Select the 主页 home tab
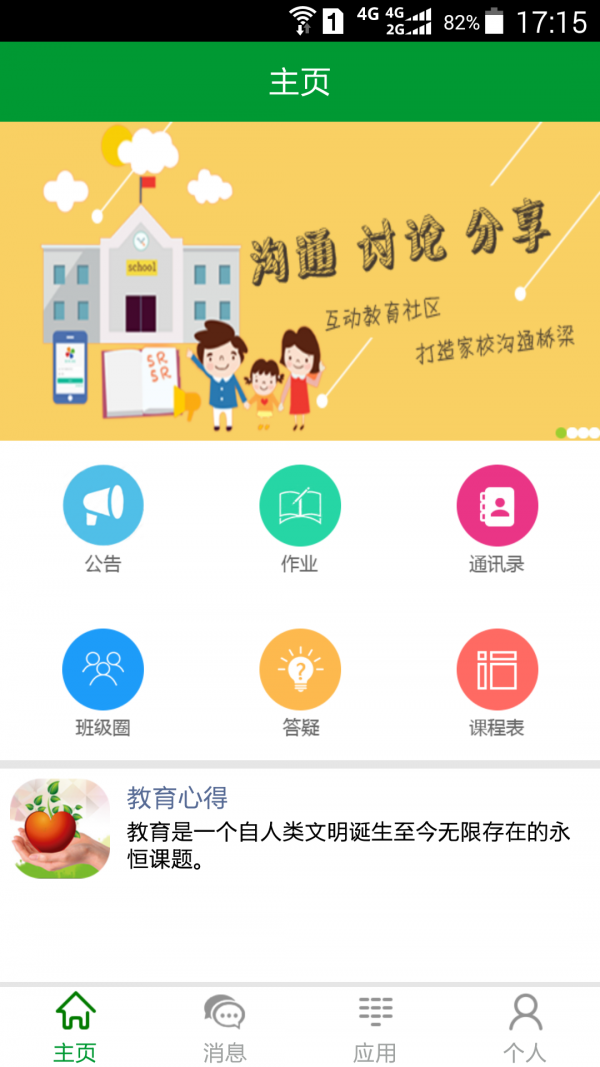This screenshot has width=600, height=1067. point(75,1027)
